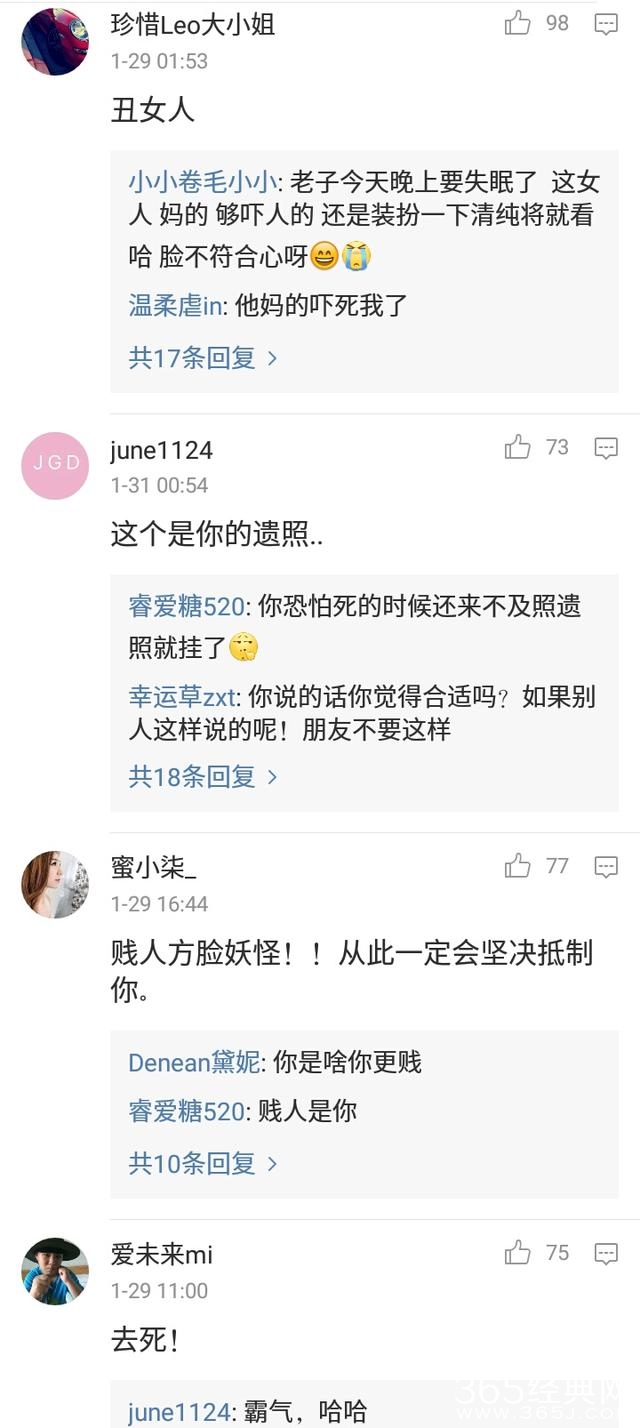
Task: Open june1124's profile avatar
Action: (55, 465)
